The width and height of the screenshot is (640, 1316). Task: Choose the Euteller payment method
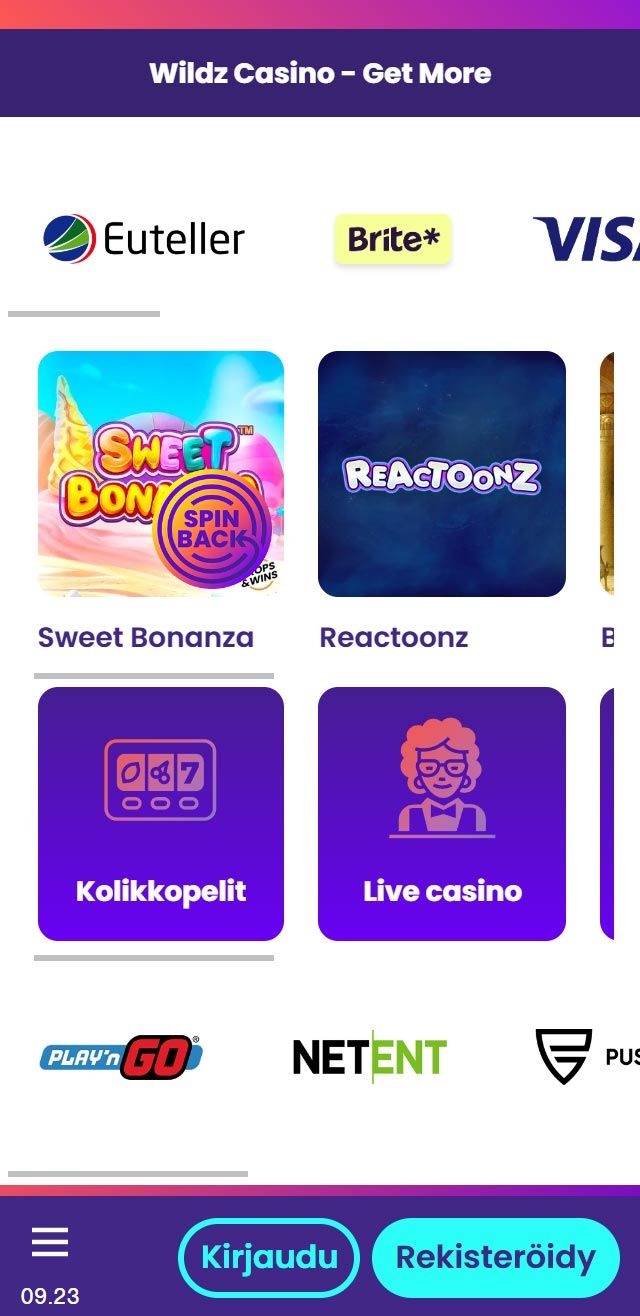(144, 239)
